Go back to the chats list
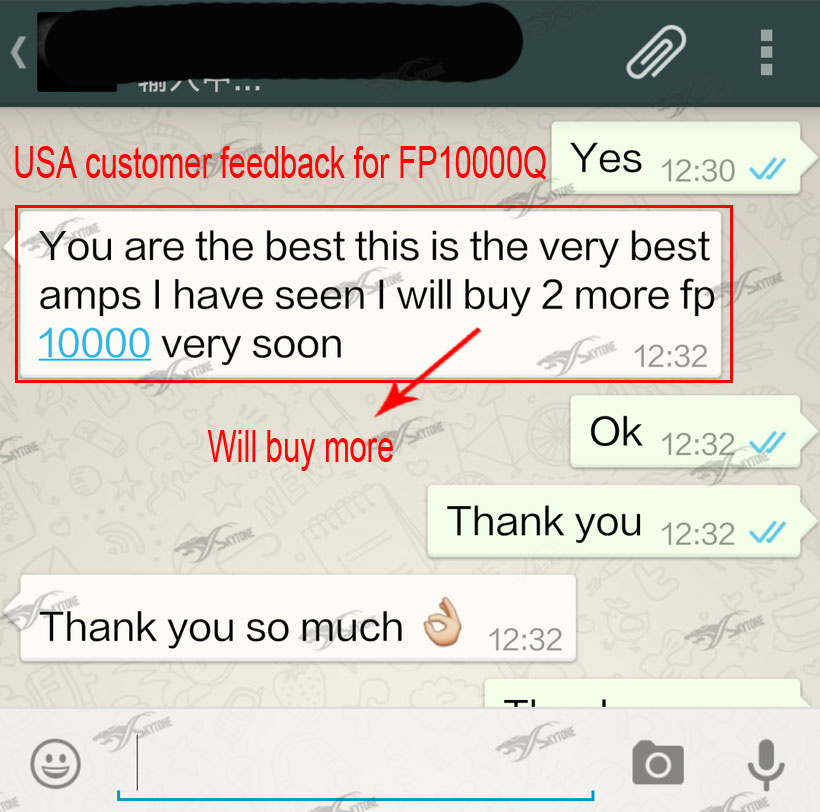The width and height of the screenshot is (820, 812). click(x=18, y=52)
